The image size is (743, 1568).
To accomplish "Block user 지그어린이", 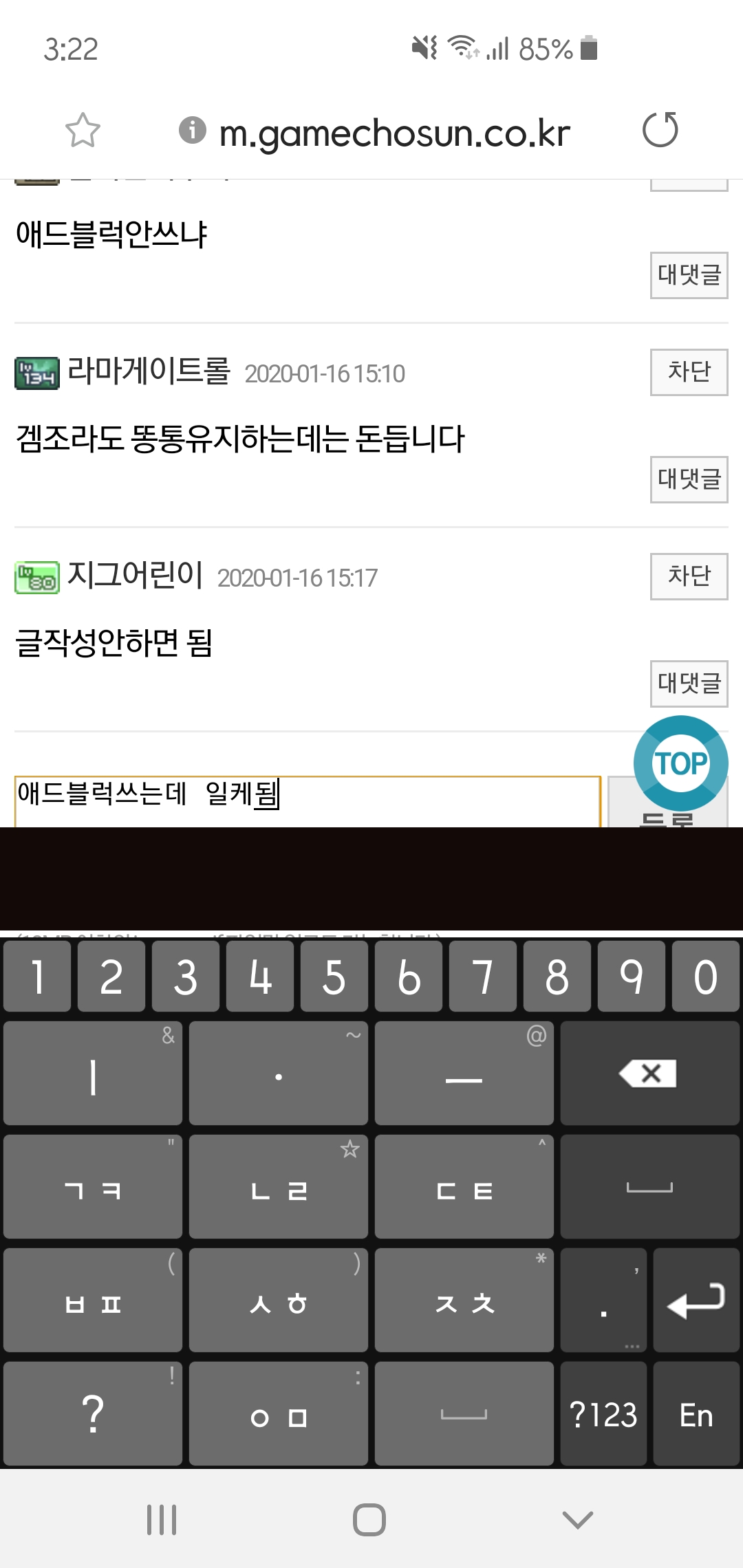I will [x=689, y=576].
